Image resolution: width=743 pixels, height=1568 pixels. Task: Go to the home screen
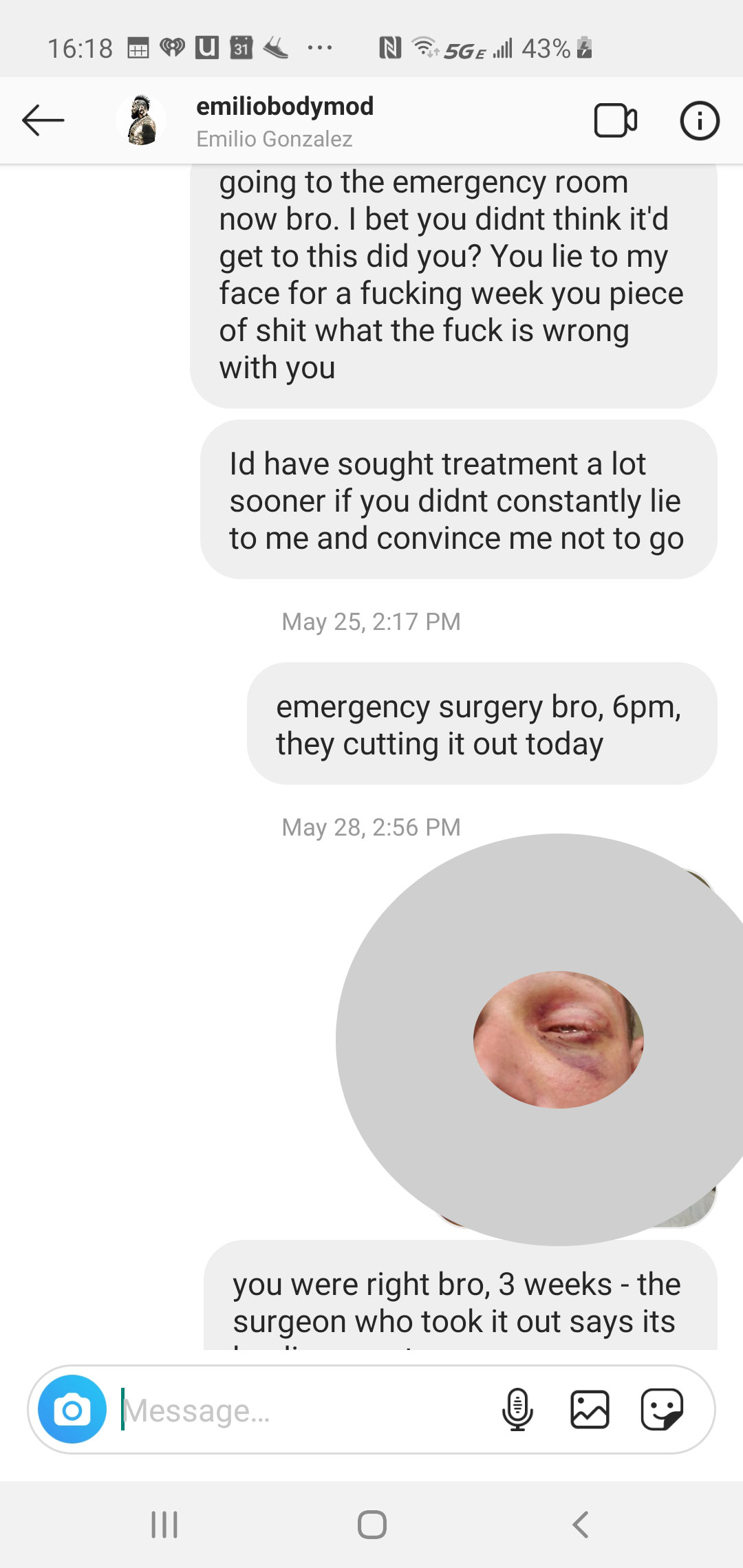pos(371,1524)
